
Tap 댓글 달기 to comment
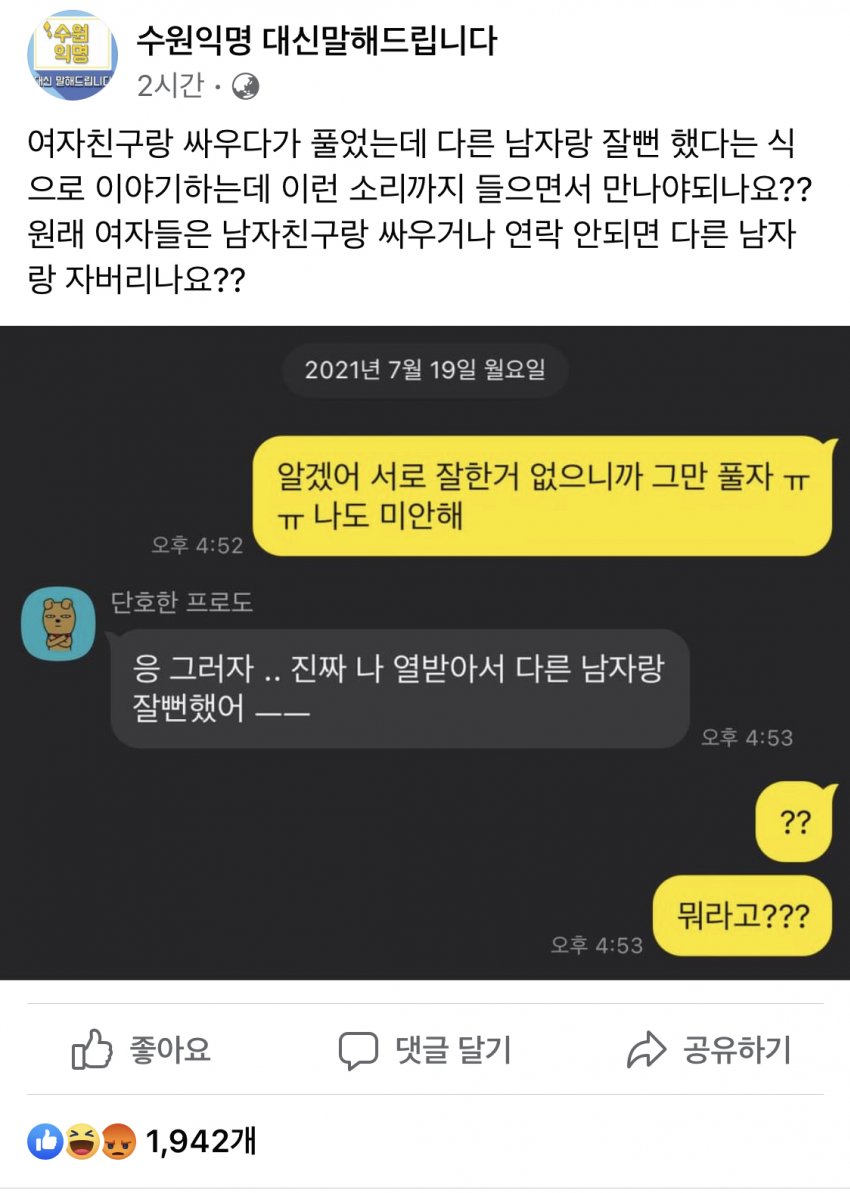[x=425, y=1051]
